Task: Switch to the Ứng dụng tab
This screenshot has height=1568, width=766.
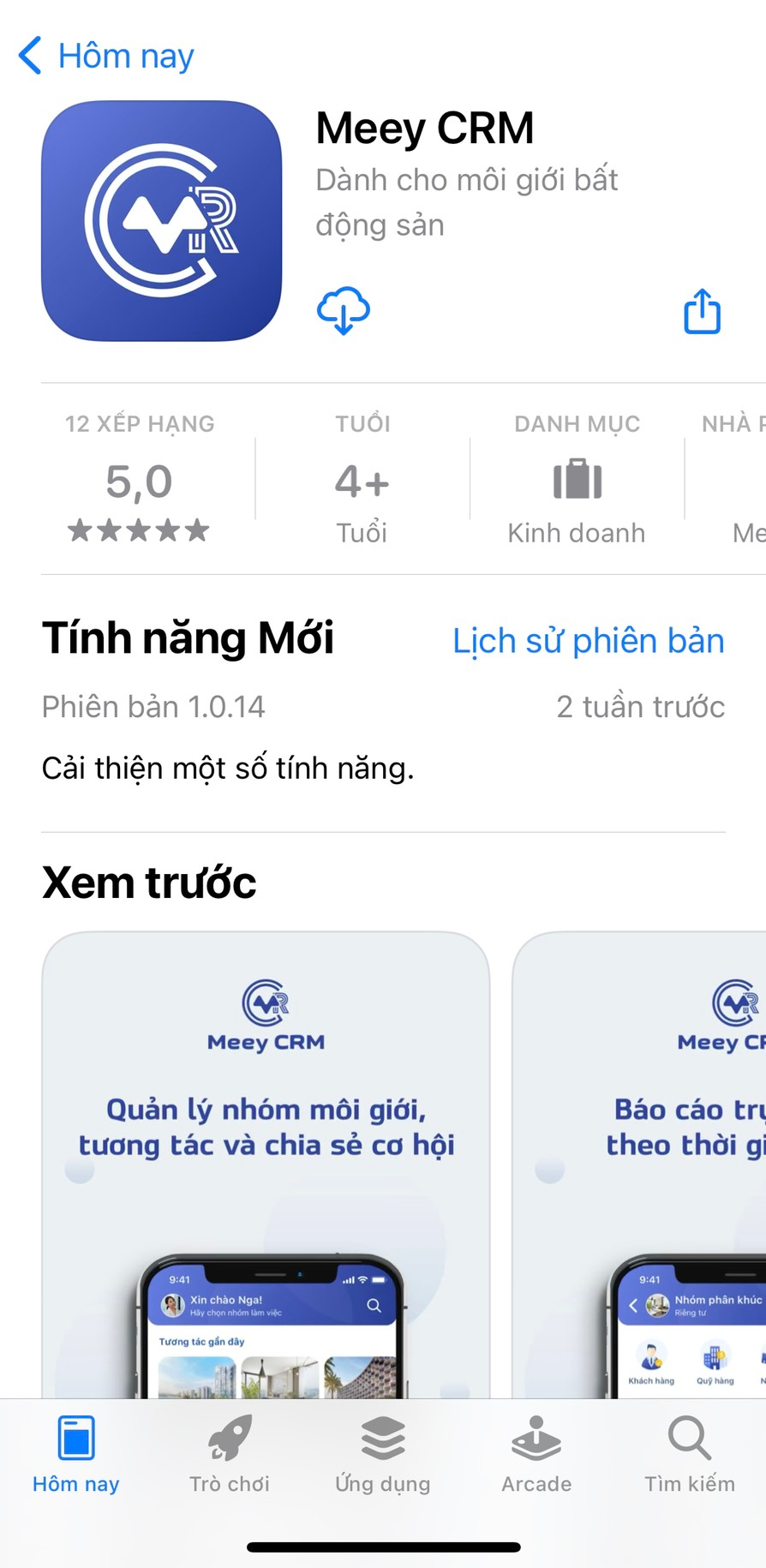Action: tap(383, 1455)
